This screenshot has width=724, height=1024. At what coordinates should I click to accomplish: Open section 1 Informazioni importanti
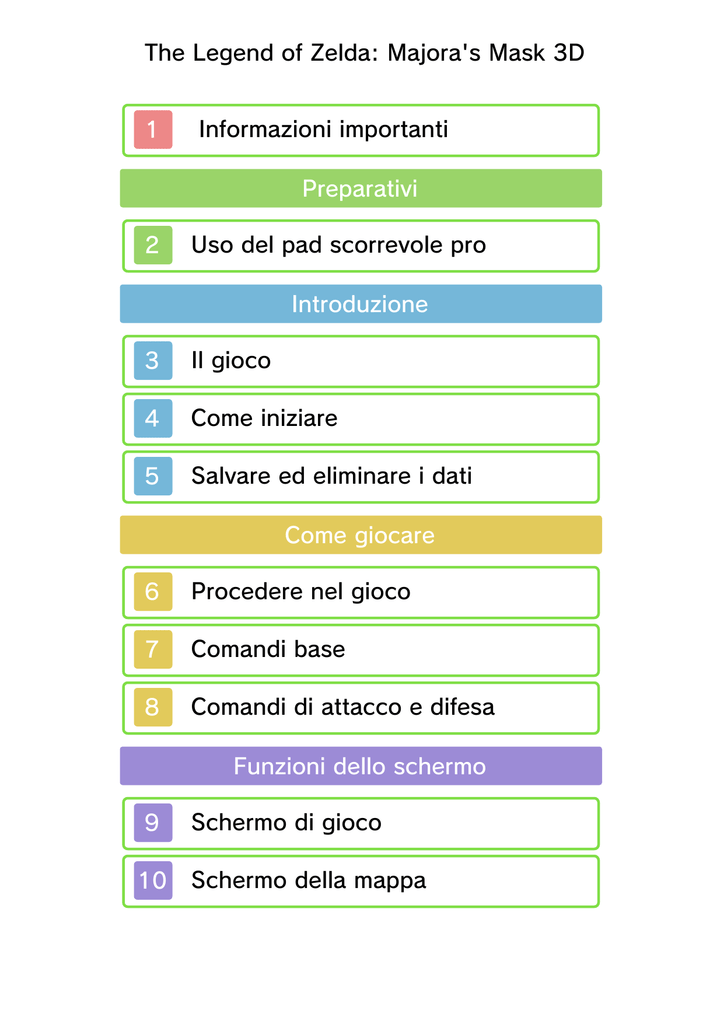coord(360,130)
